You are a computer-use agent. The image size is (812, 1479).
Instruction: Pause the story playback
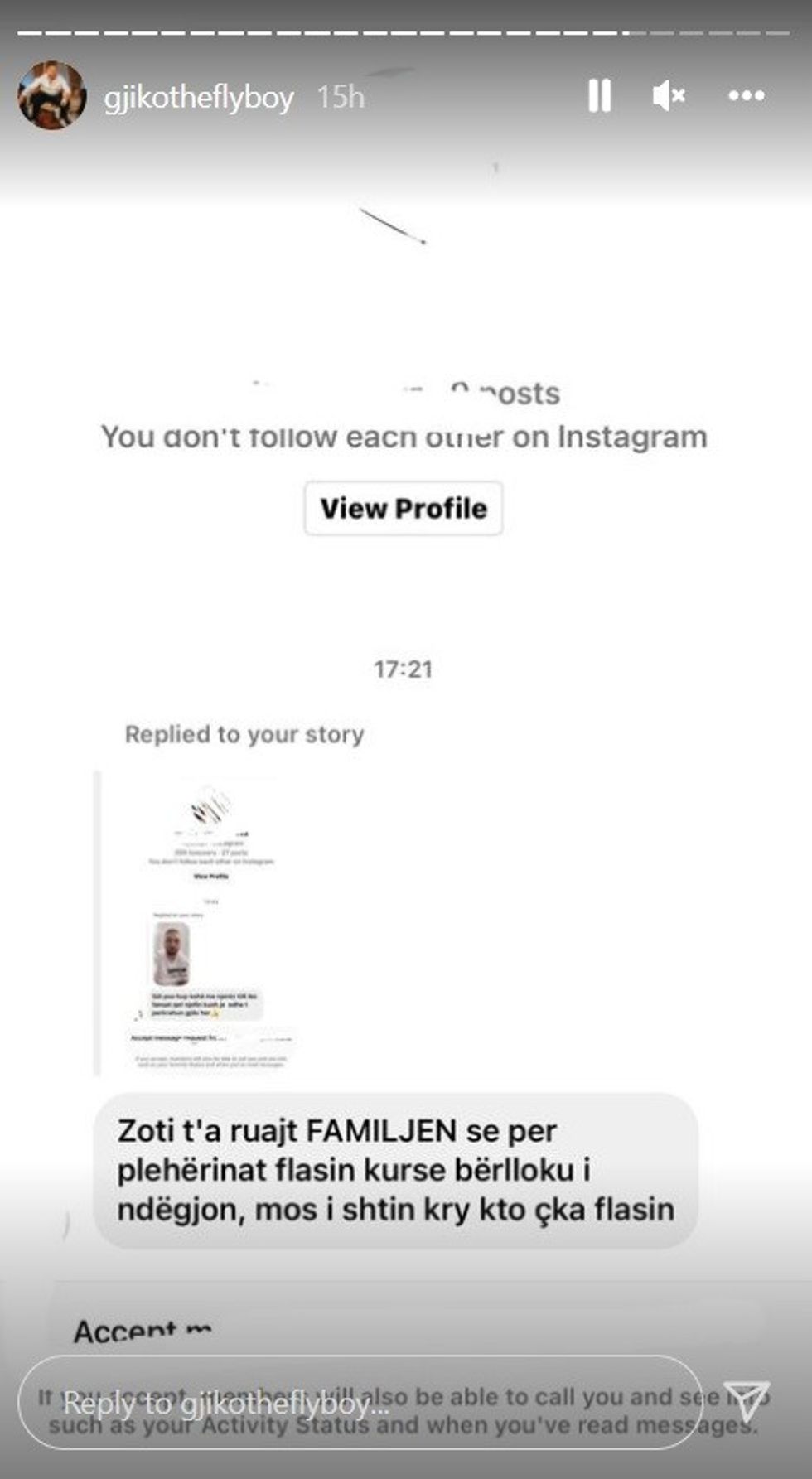(x=599, y=96)
